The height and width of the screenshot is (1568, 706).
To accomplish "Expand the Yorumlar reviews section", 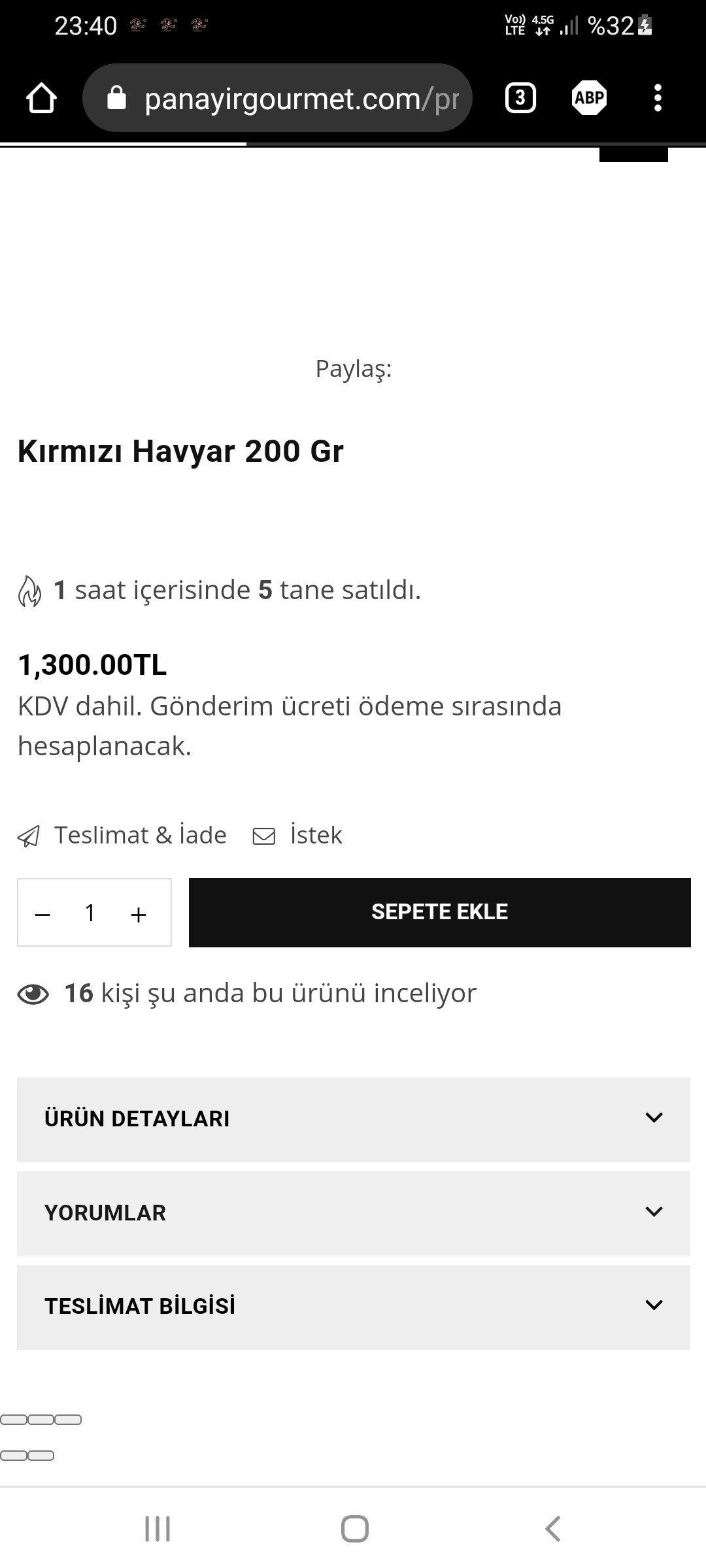I will 353,1213.
